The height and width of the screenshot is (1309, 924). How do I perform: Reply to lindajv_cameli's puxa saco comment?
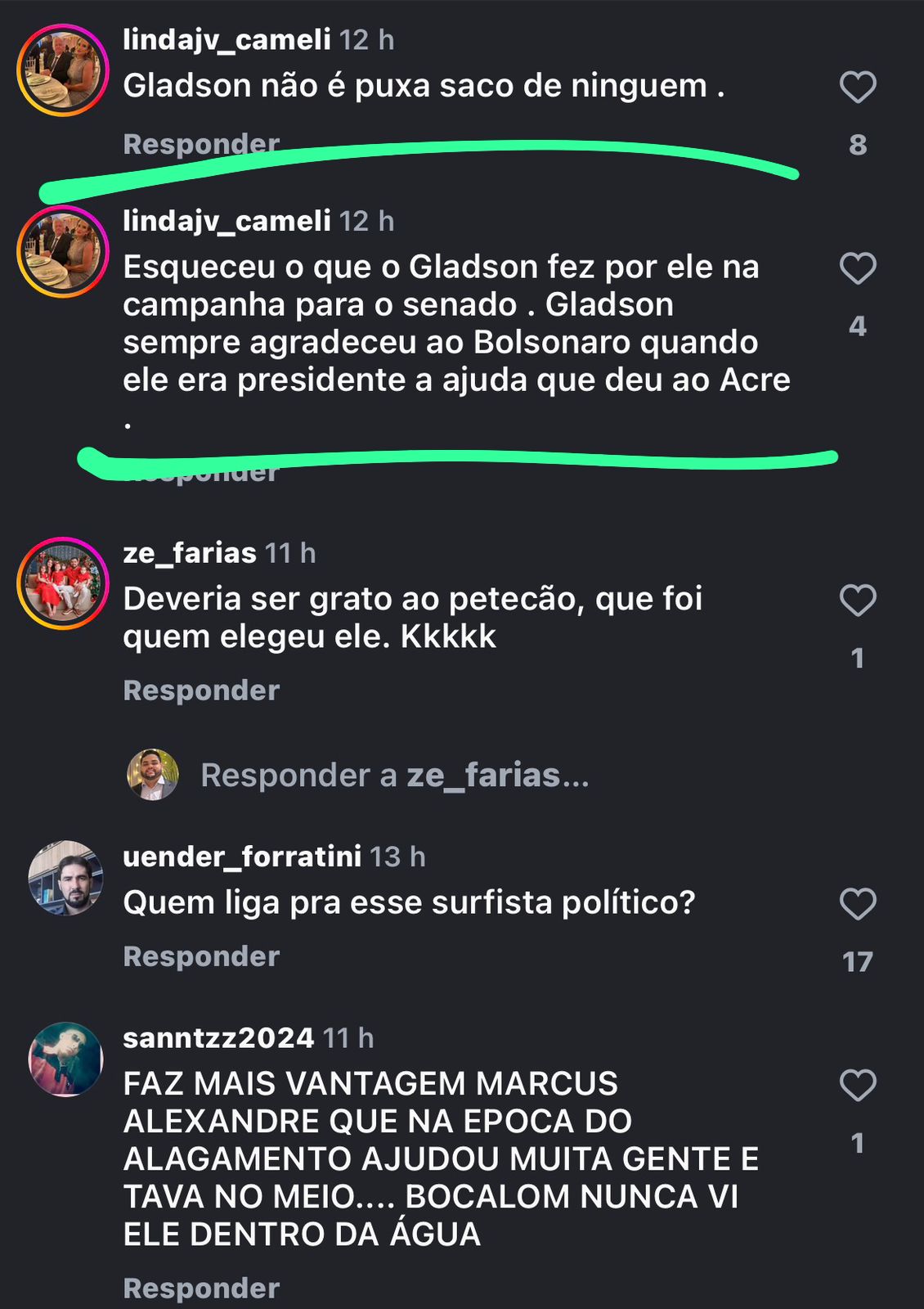click(201, 144)
